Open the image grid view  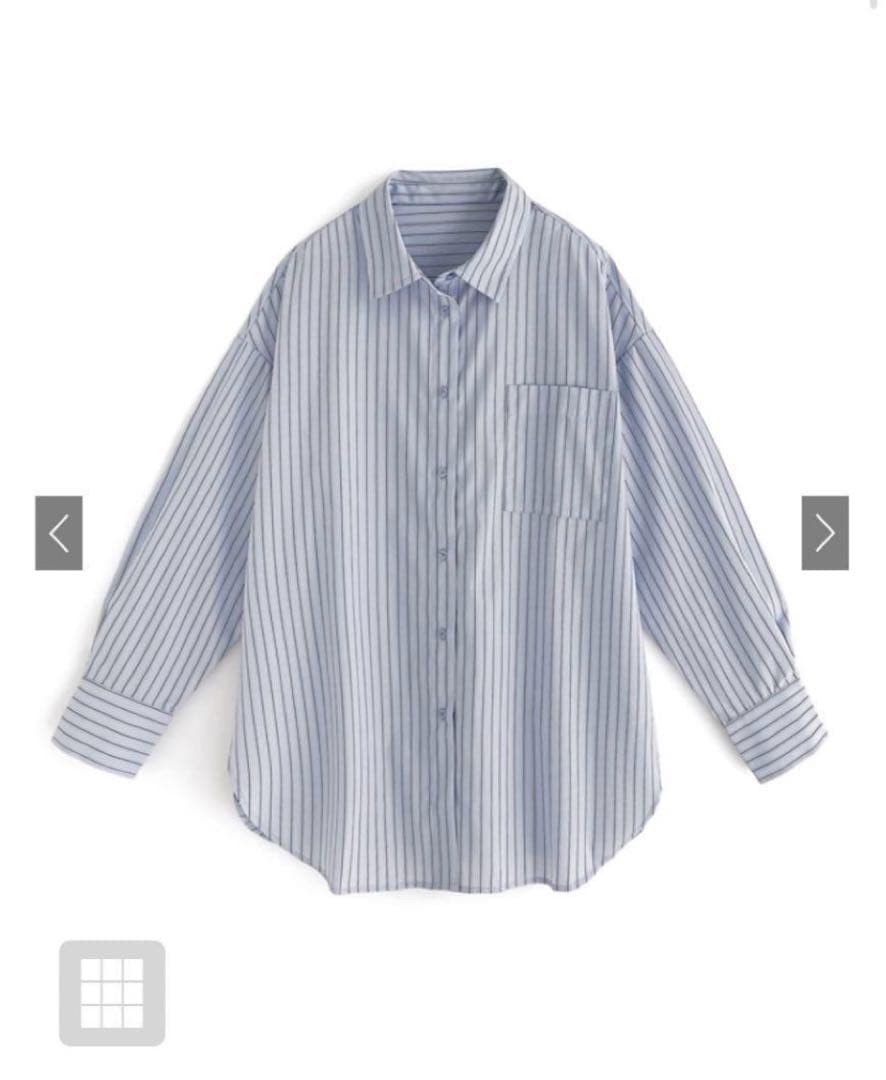point(112,993)
